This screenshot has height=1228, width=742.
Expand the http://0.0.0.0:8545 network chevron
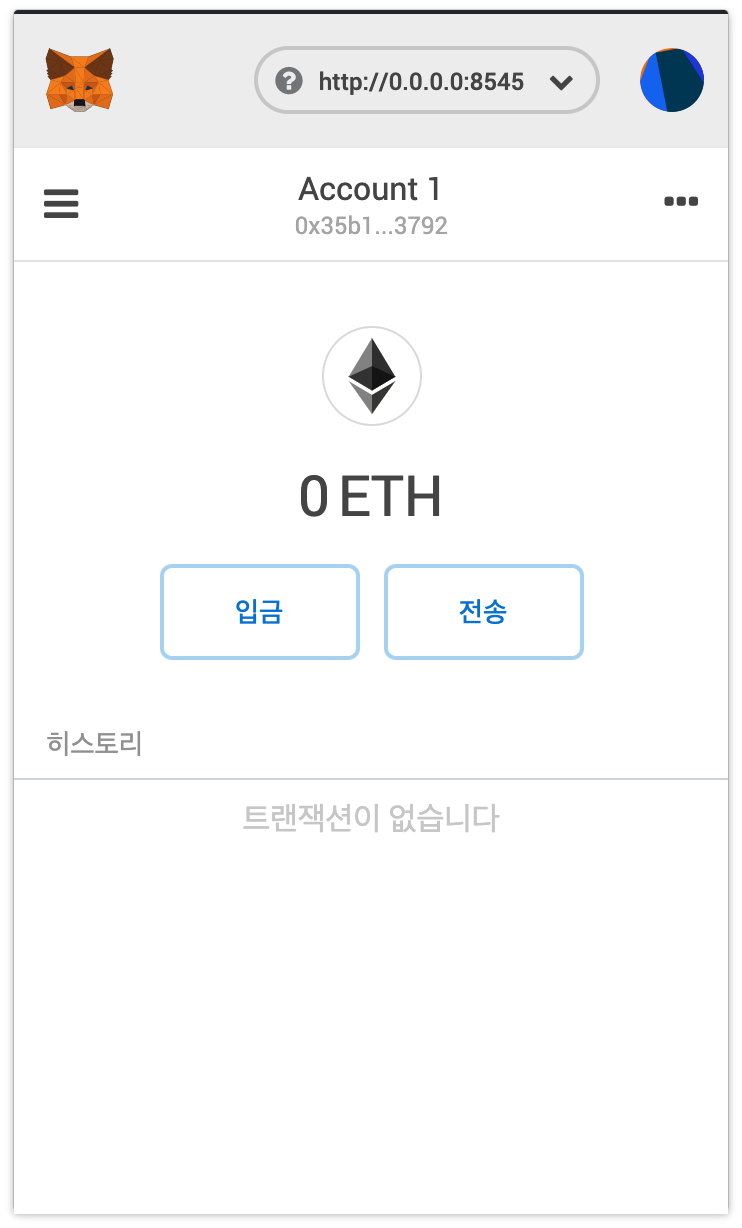pyautogui.click(x=561, y=81)
